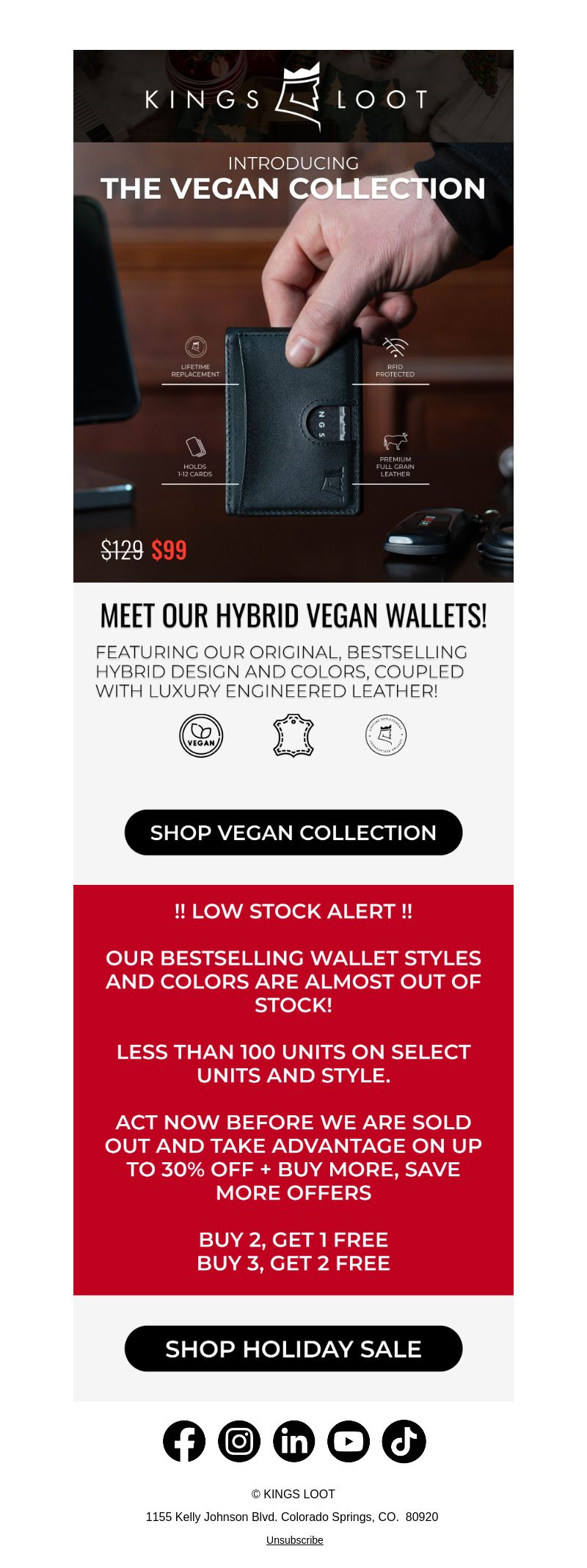Open the Shop Holiday Sale button
The height and width of the screenshot is (1568, 587).
click(x=293, y=1349)
